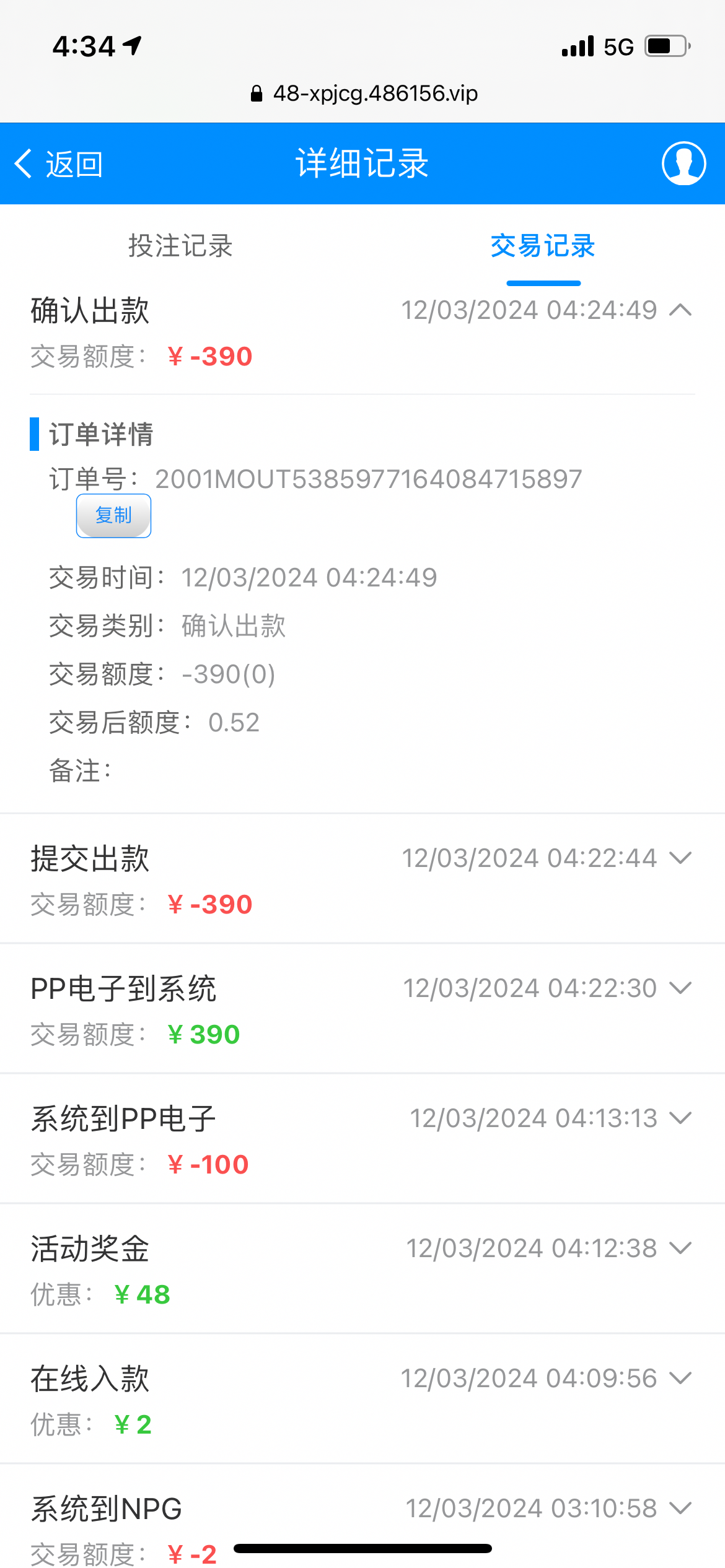Select the 交易记录 tab

click(x=543, y=246)
